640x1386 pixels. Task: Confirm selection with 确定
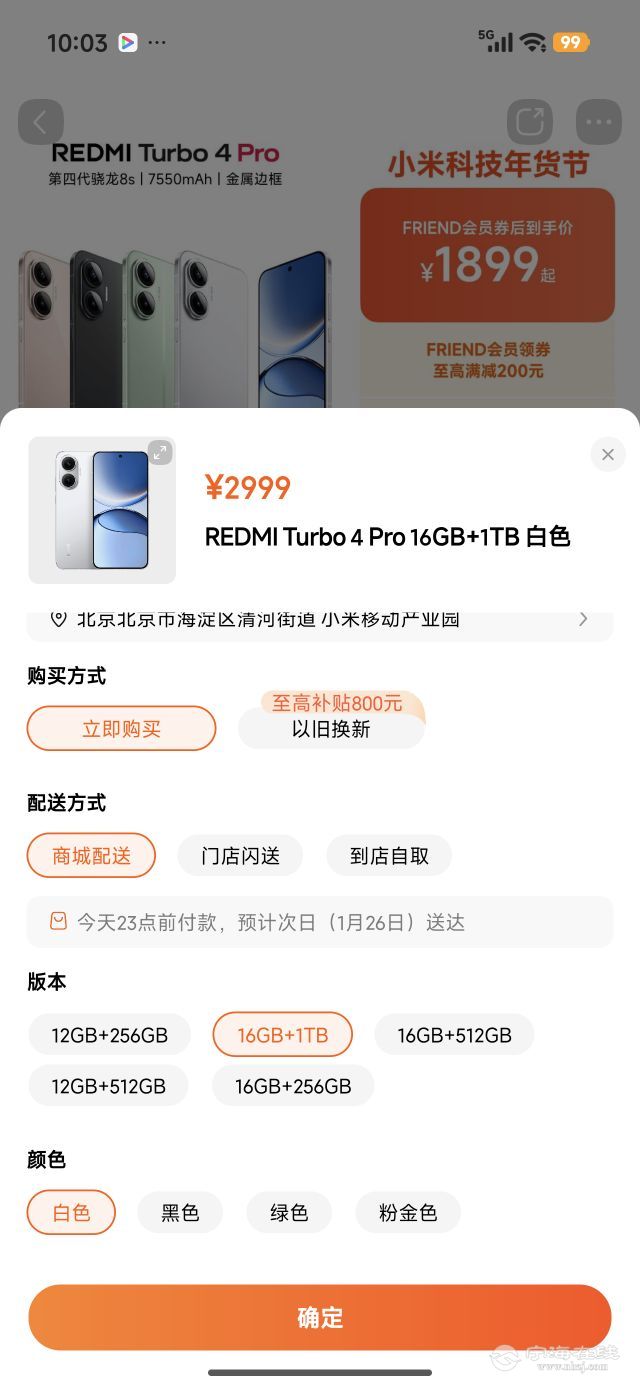[320, 1318]
